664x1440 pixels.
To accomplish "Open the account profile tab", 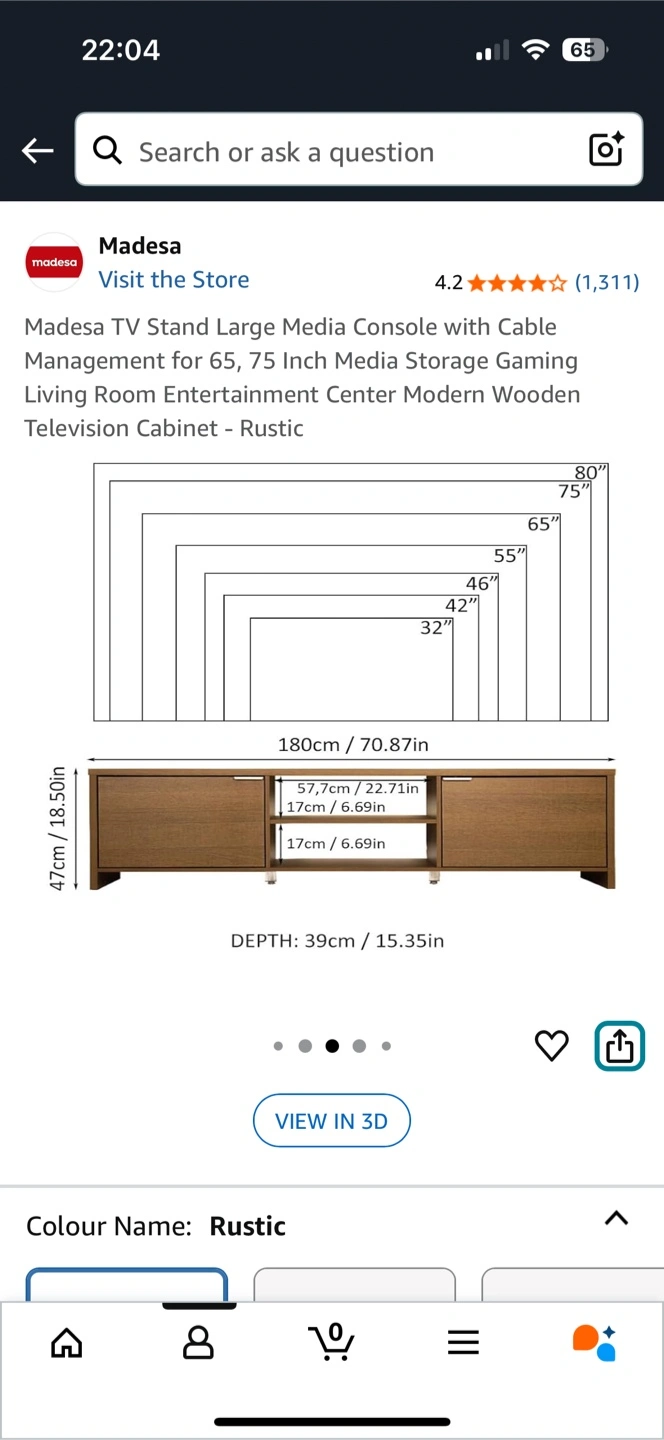I will pyautogui.click(x=199, y=1342).
